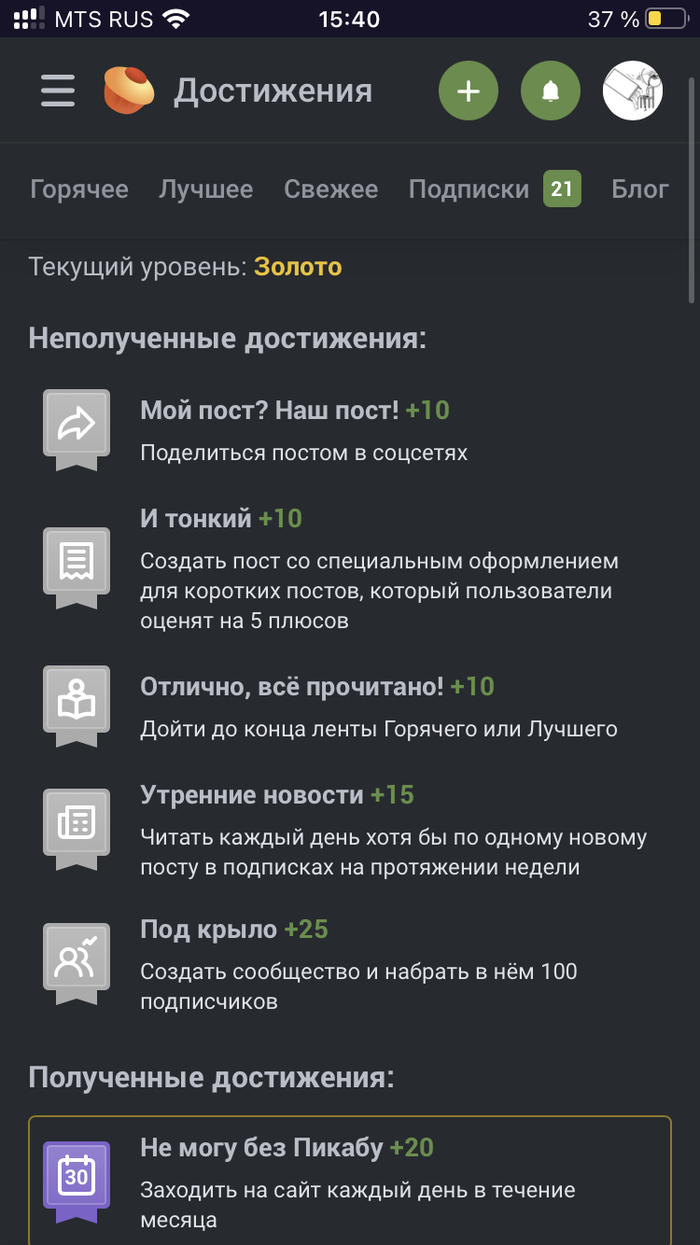Tap the Pikabu cupcake logo
The width and height of the screenshot is (700, 1245).
129,90
